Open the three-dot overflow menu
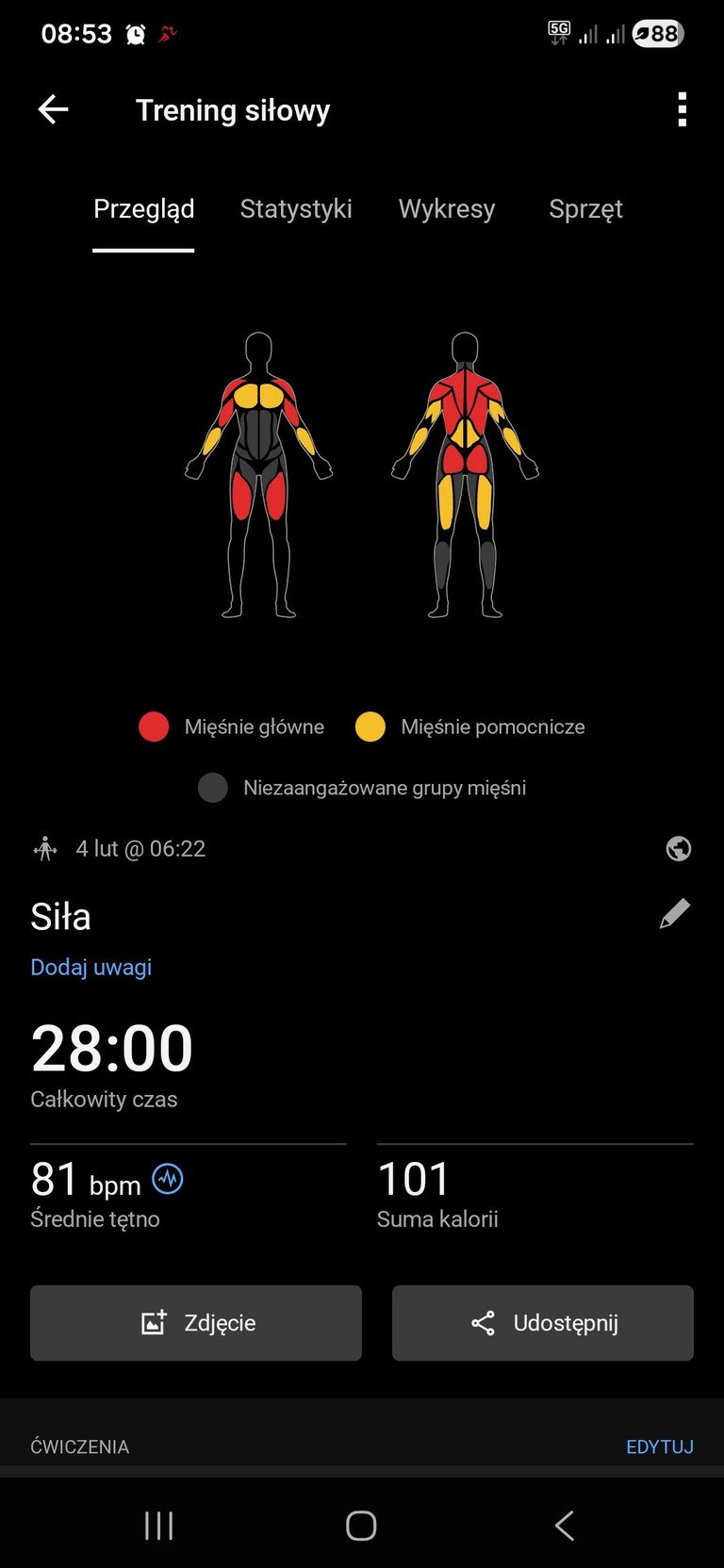This screenshot has width=724, height=1568. (x=682, y=110)
